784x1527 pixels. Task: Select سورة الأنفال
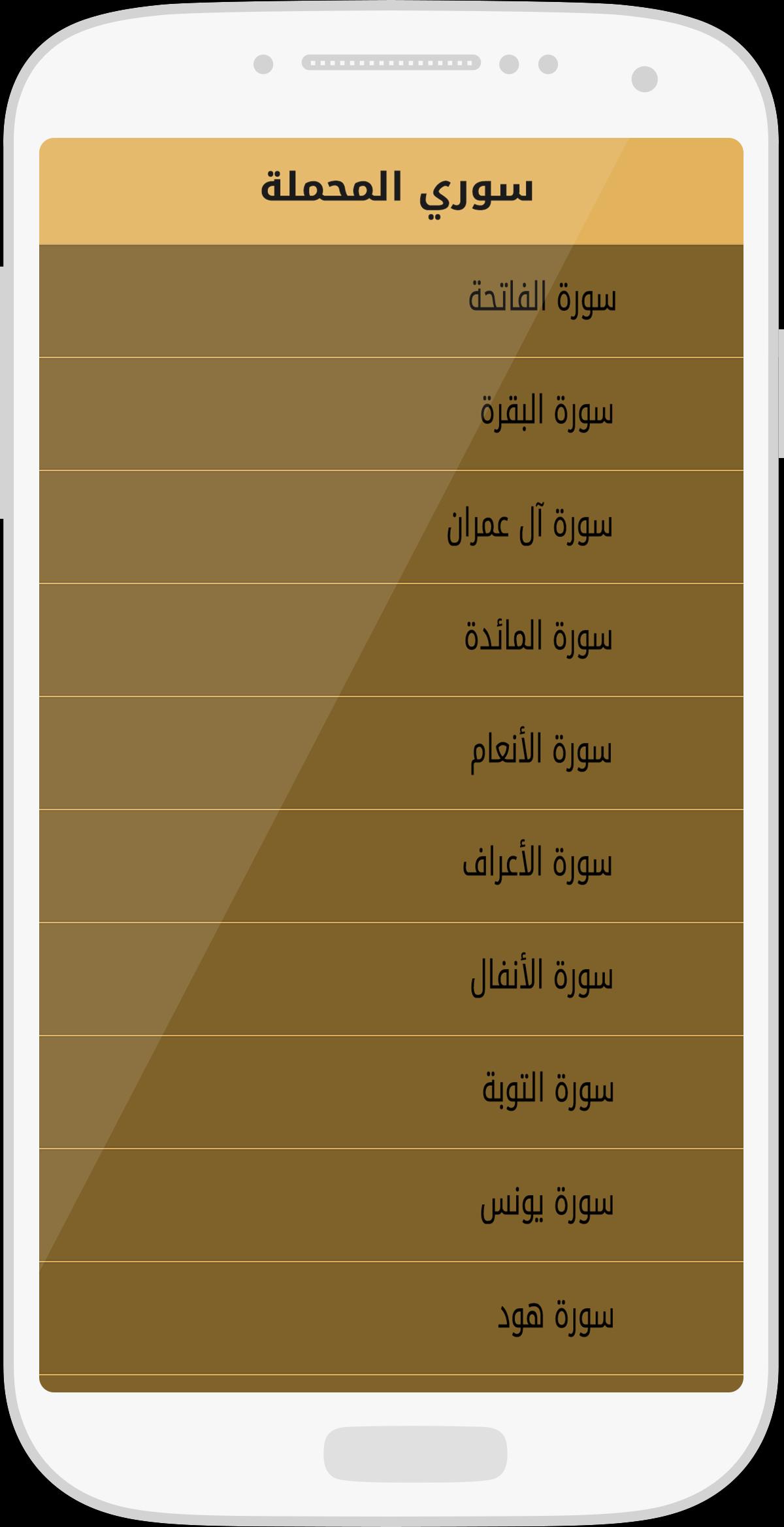[542, 979]
